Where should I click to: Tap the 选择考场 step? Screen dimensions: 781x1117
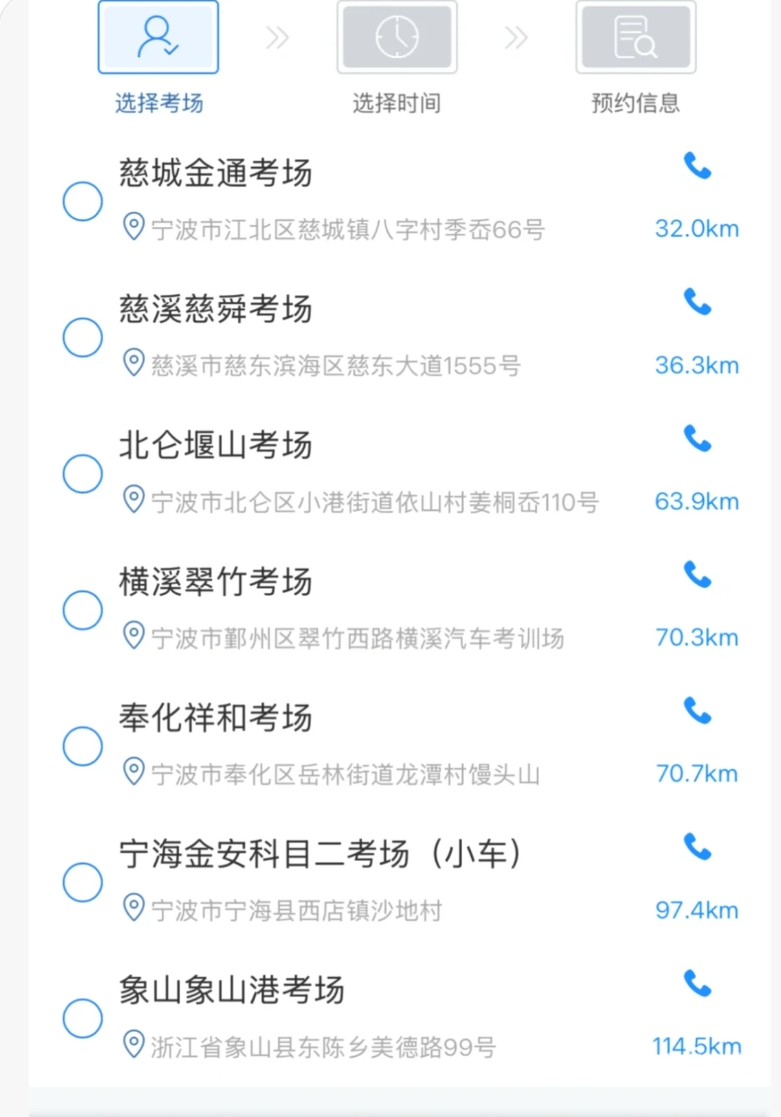coord(158,38)
